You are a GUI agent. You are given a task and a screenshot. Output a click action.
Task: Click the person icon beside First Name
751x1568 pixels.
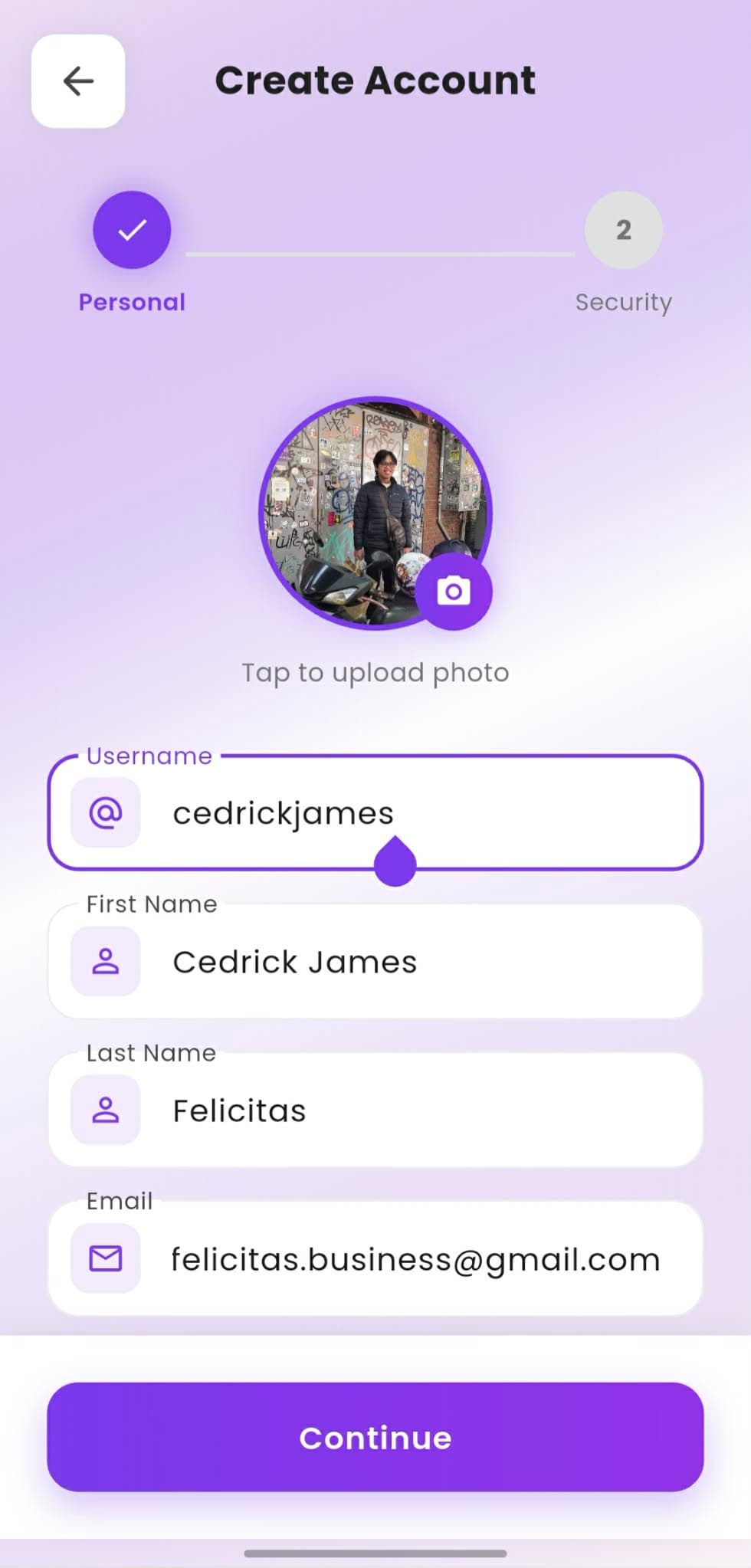[x=105, y=960]
